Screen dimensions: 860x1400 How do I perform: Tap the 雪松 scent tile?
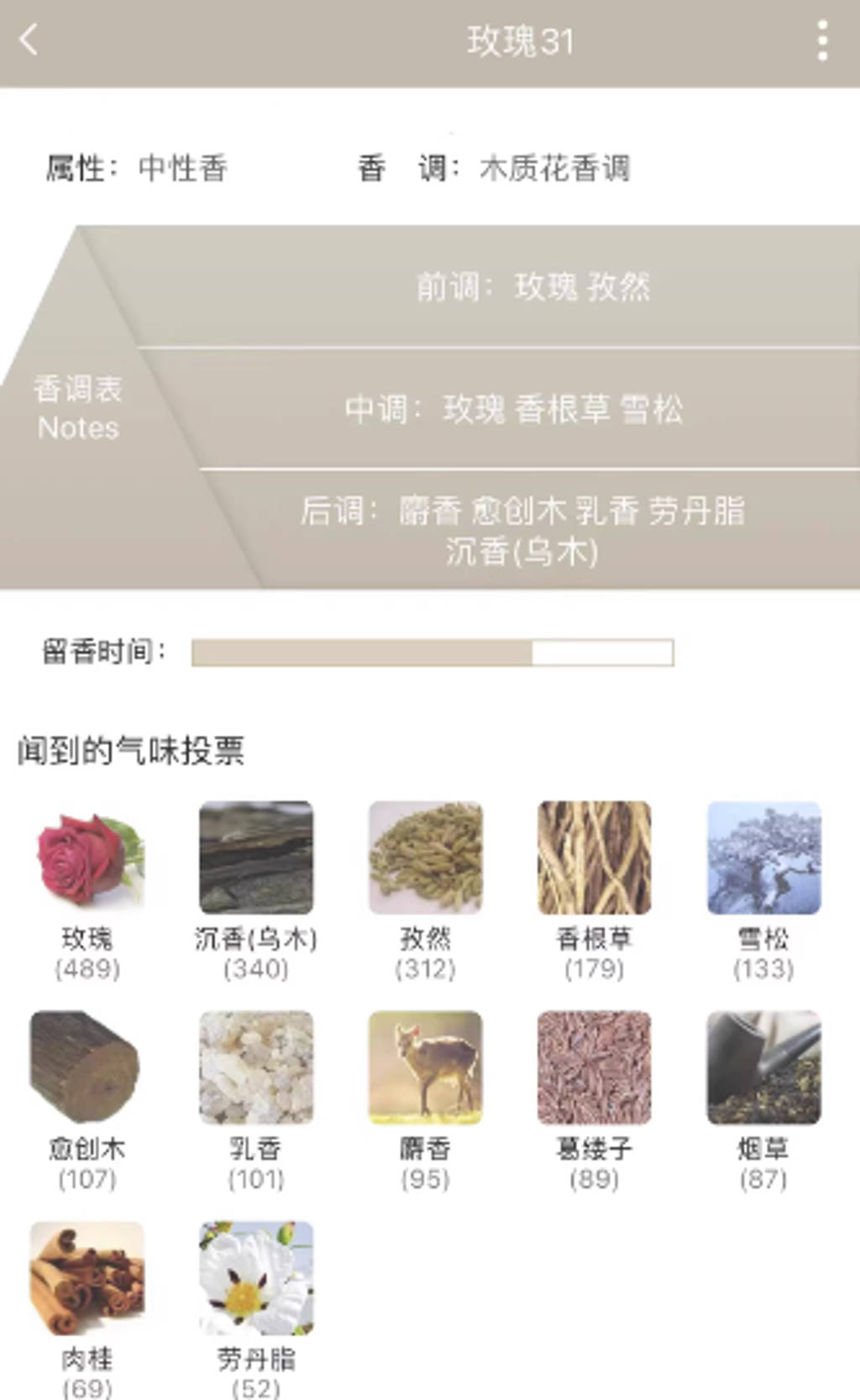tap(763, 858)
